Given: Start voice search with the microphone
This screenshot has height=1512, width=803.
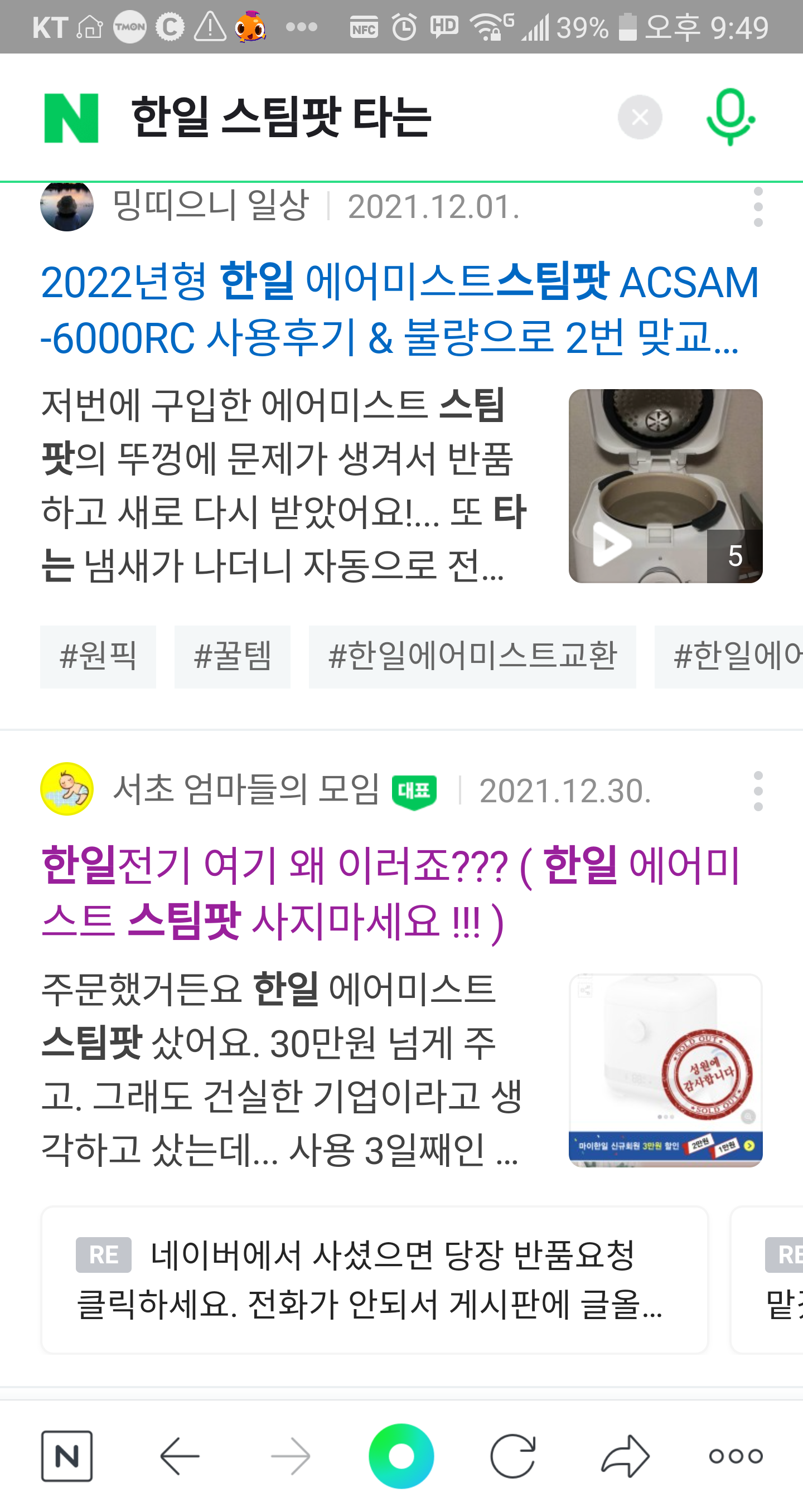Looking at the screenshot, I should click(x=730, y=118).
